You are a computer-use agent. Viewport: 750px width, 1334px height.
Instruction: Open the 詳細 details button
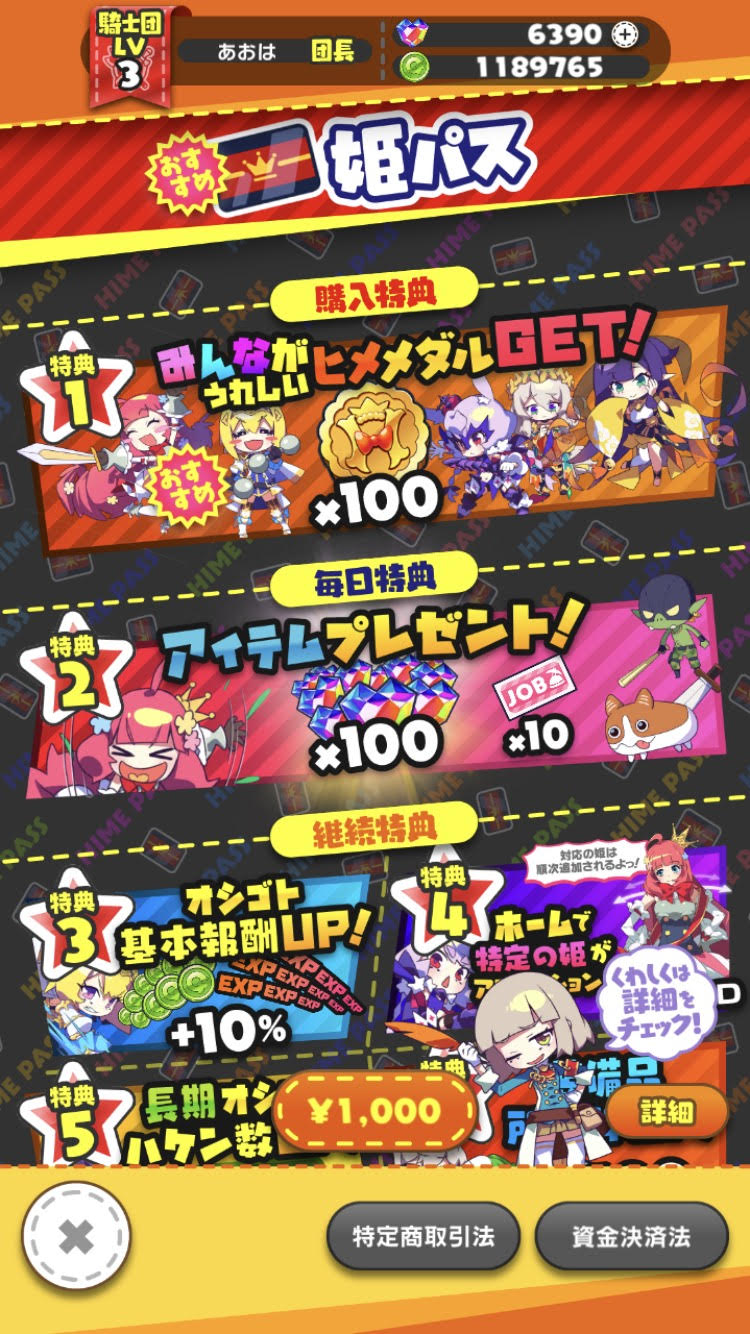tap(666, 1111)
